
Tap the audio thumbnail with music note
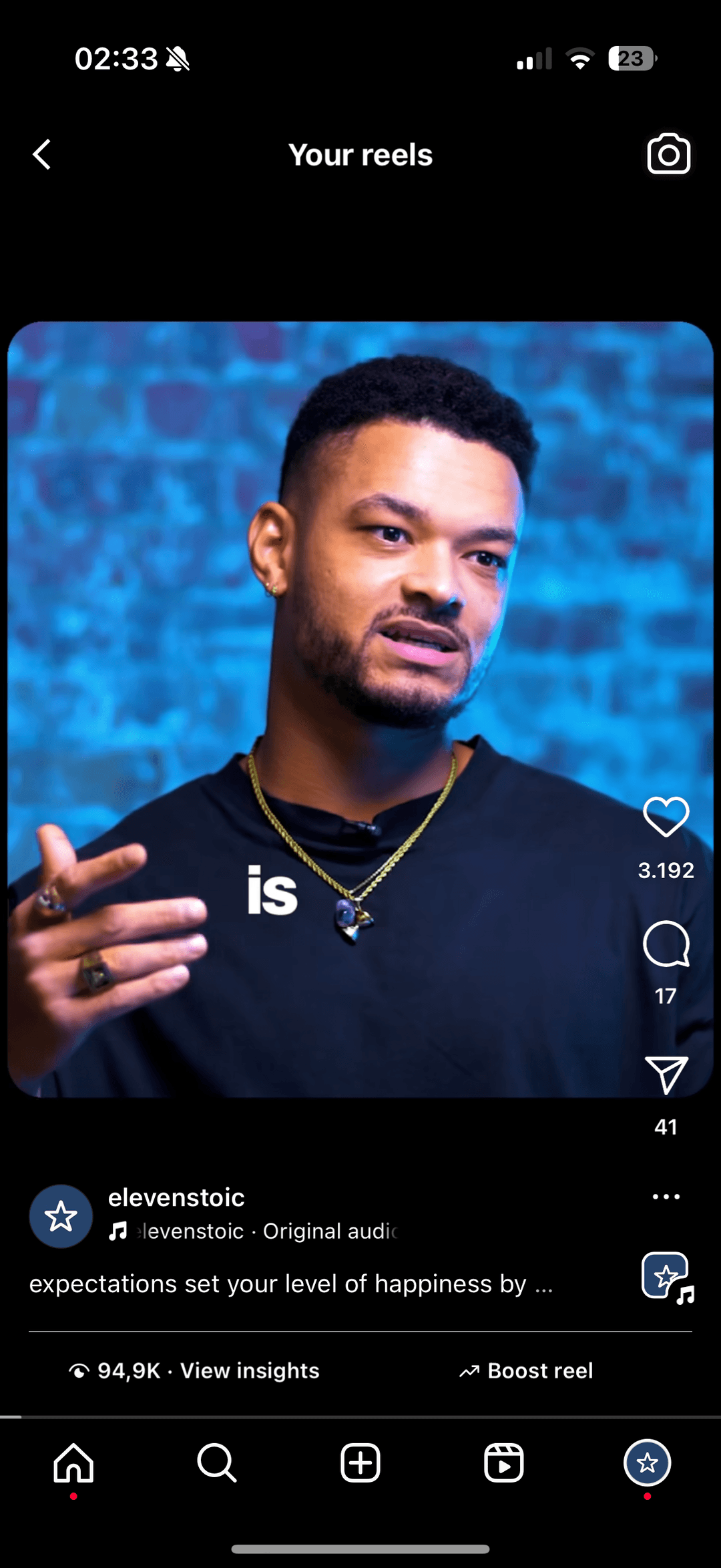click(x=667, y=1277)
